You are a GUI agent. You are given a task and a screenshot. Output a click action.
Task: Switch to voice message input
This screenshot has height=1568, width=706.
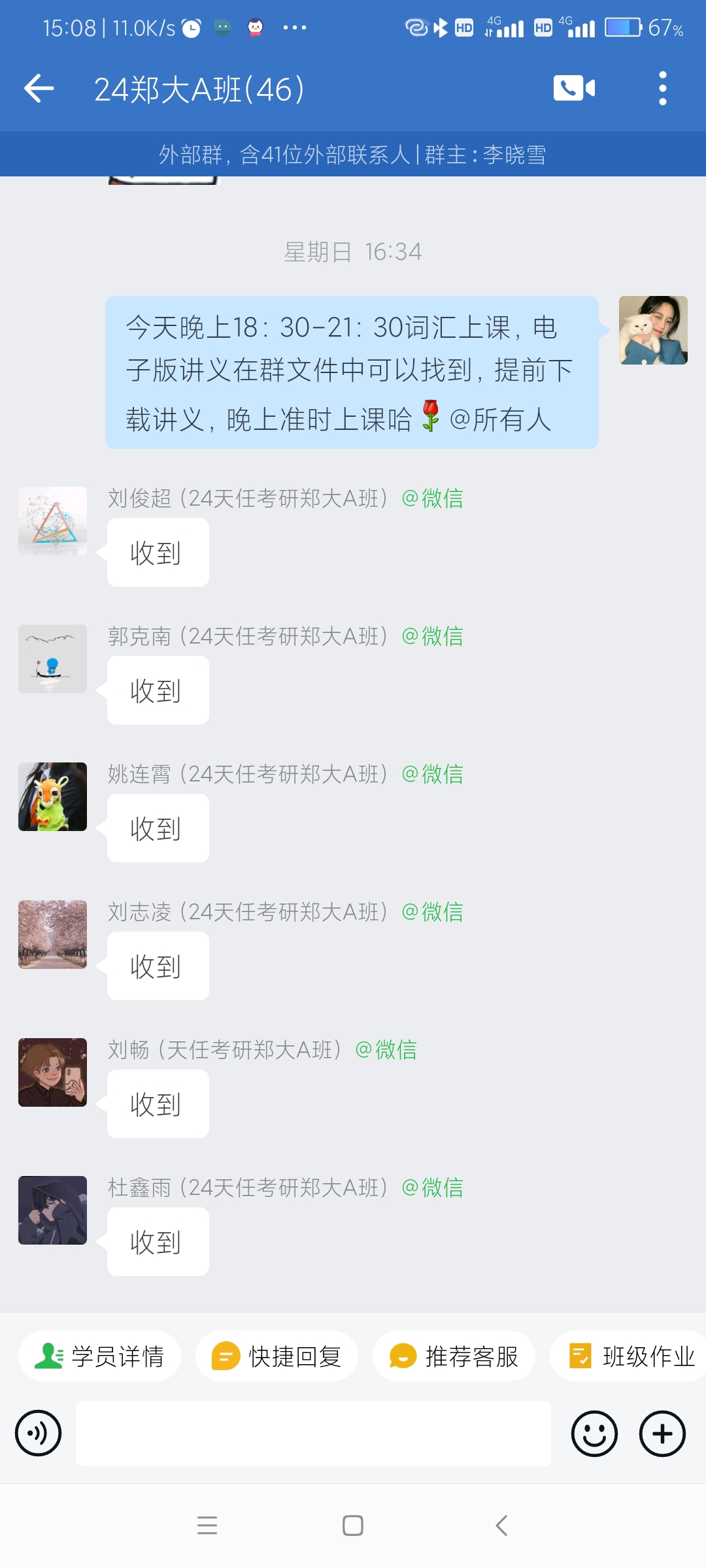pyautogui.click(x=38, y=1434)
